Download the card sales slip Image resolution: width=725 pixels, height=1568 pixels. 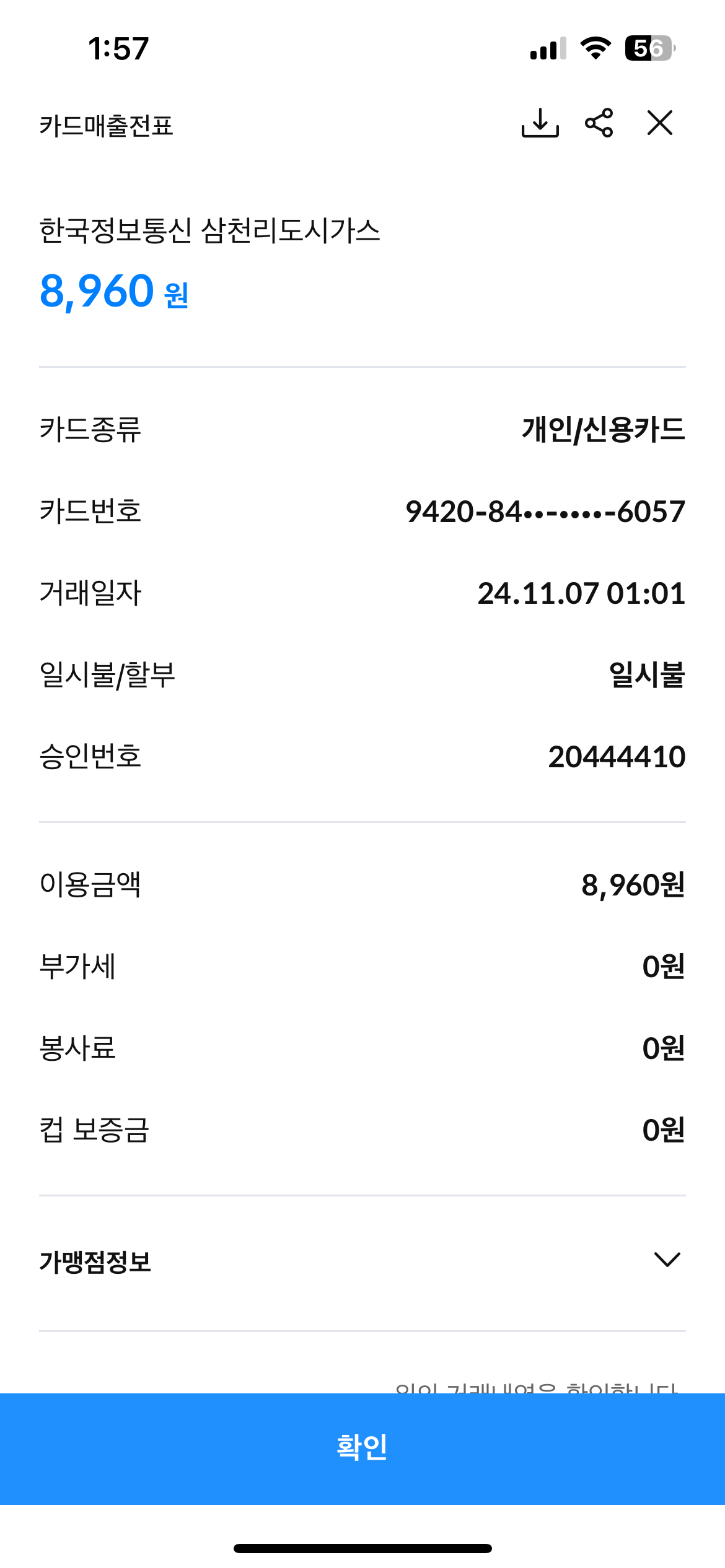coord(540,123)
